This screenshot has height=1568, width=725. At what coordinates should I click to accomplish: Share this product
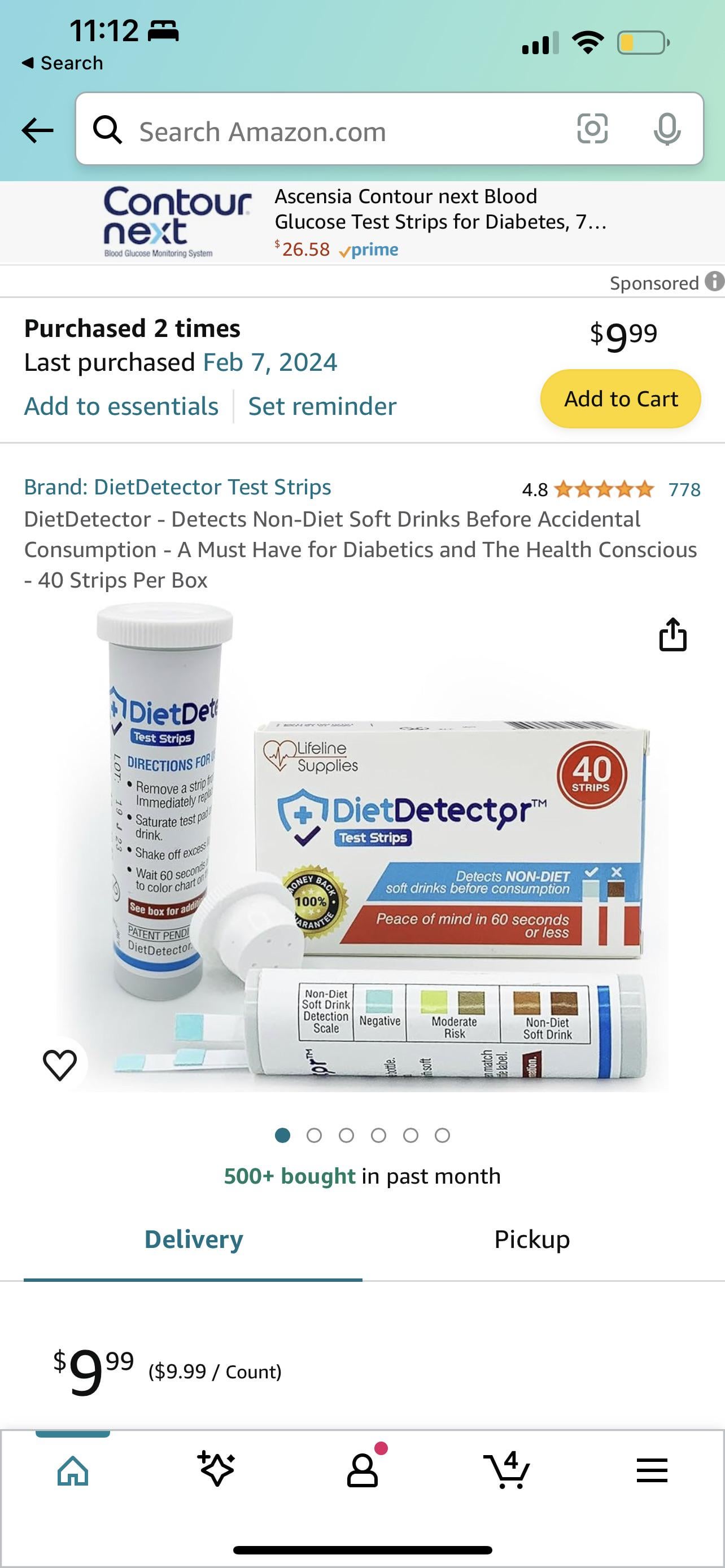click(672, 635)
